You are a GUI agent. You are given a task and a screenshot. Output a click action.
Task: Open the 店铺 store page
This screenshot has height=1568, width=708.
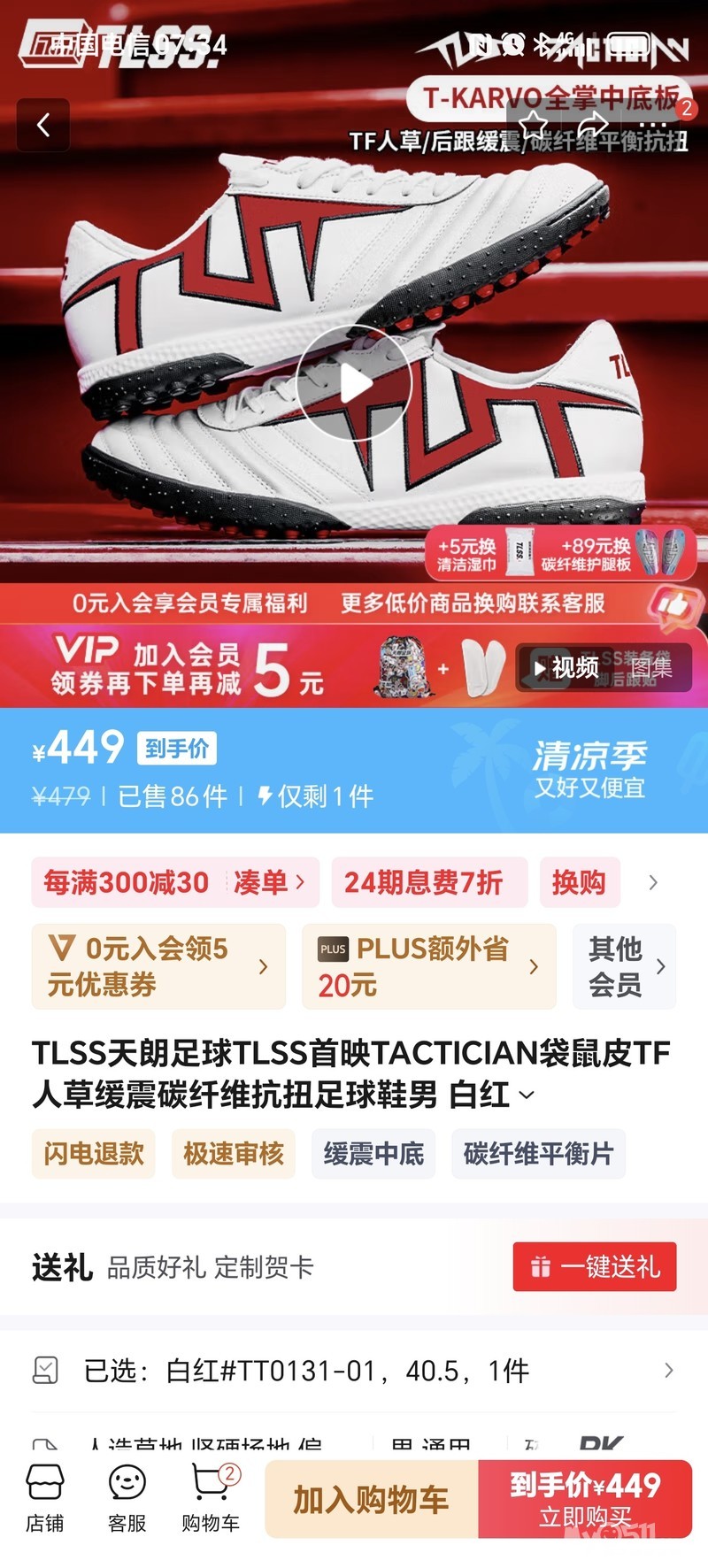(44, 1498)
